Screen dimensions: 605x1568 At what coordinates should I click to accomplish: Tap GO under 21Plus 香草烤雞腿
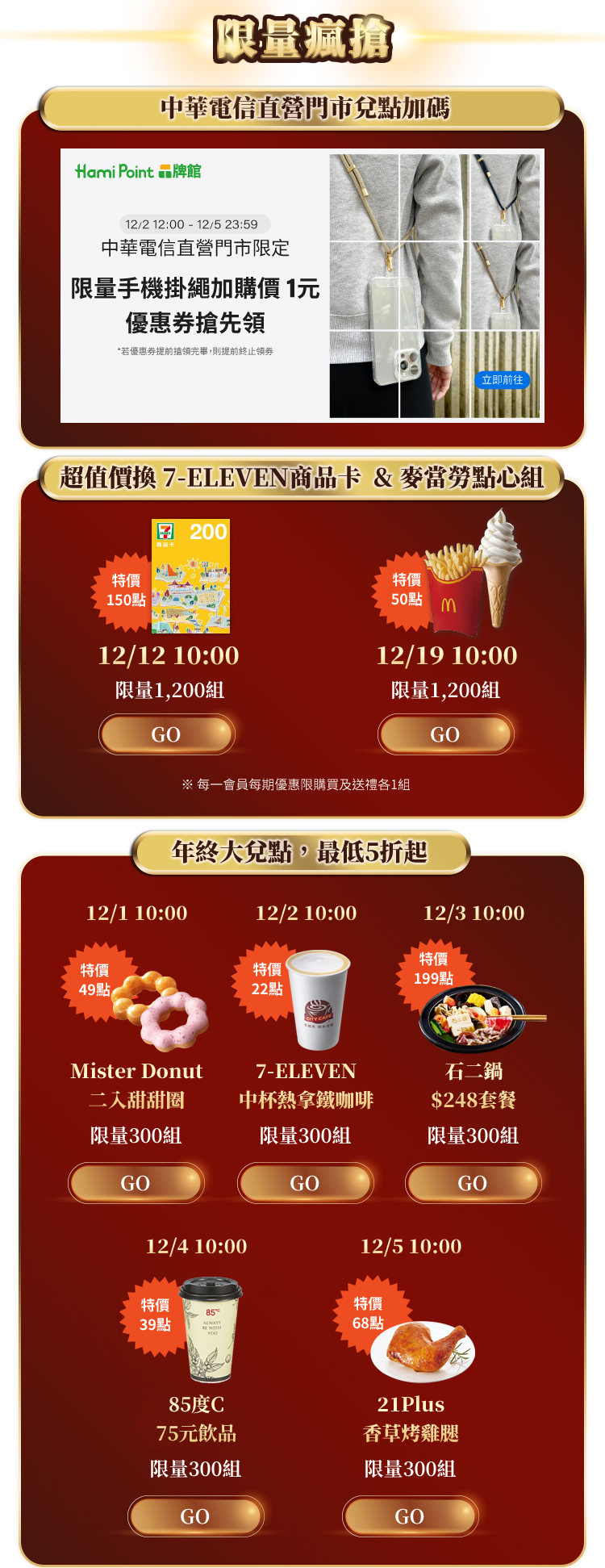[x=410, y=1516]
